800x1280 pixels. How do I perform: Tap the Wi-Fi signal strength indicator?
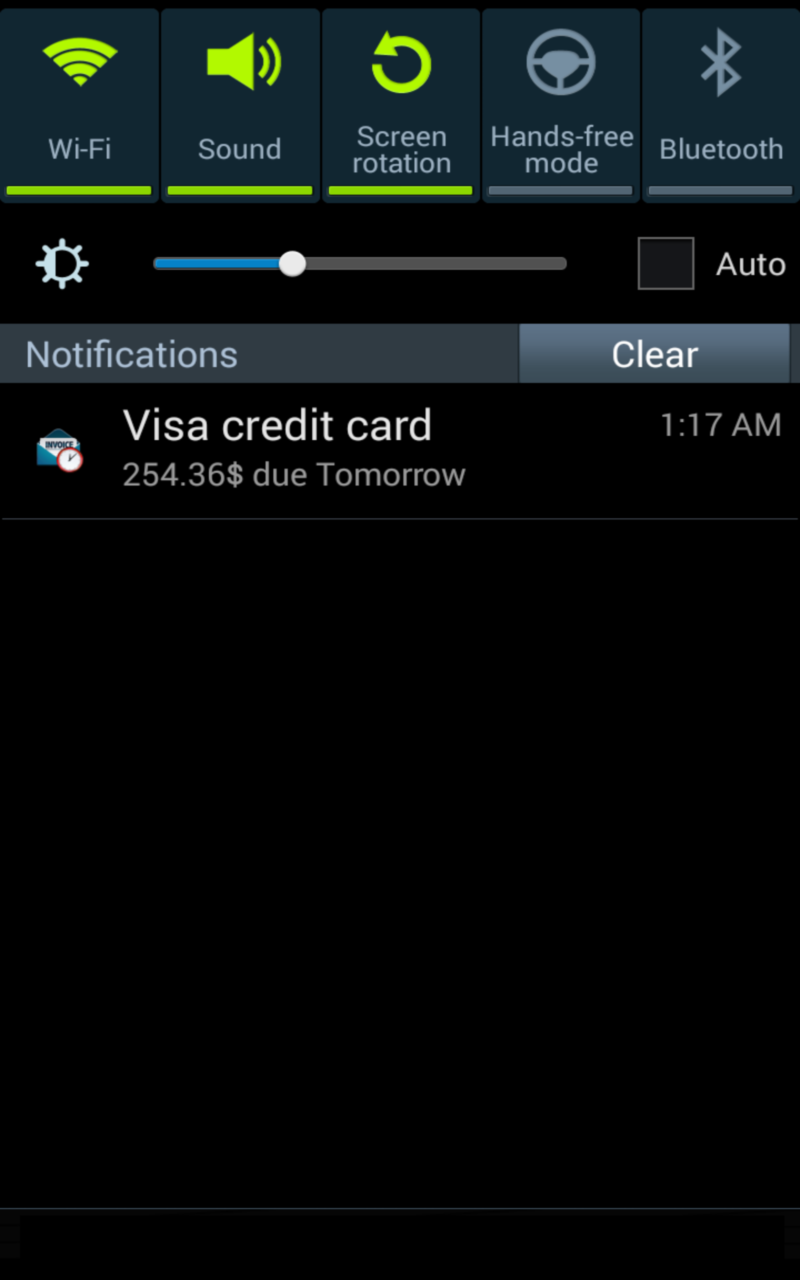pos(79,62)
